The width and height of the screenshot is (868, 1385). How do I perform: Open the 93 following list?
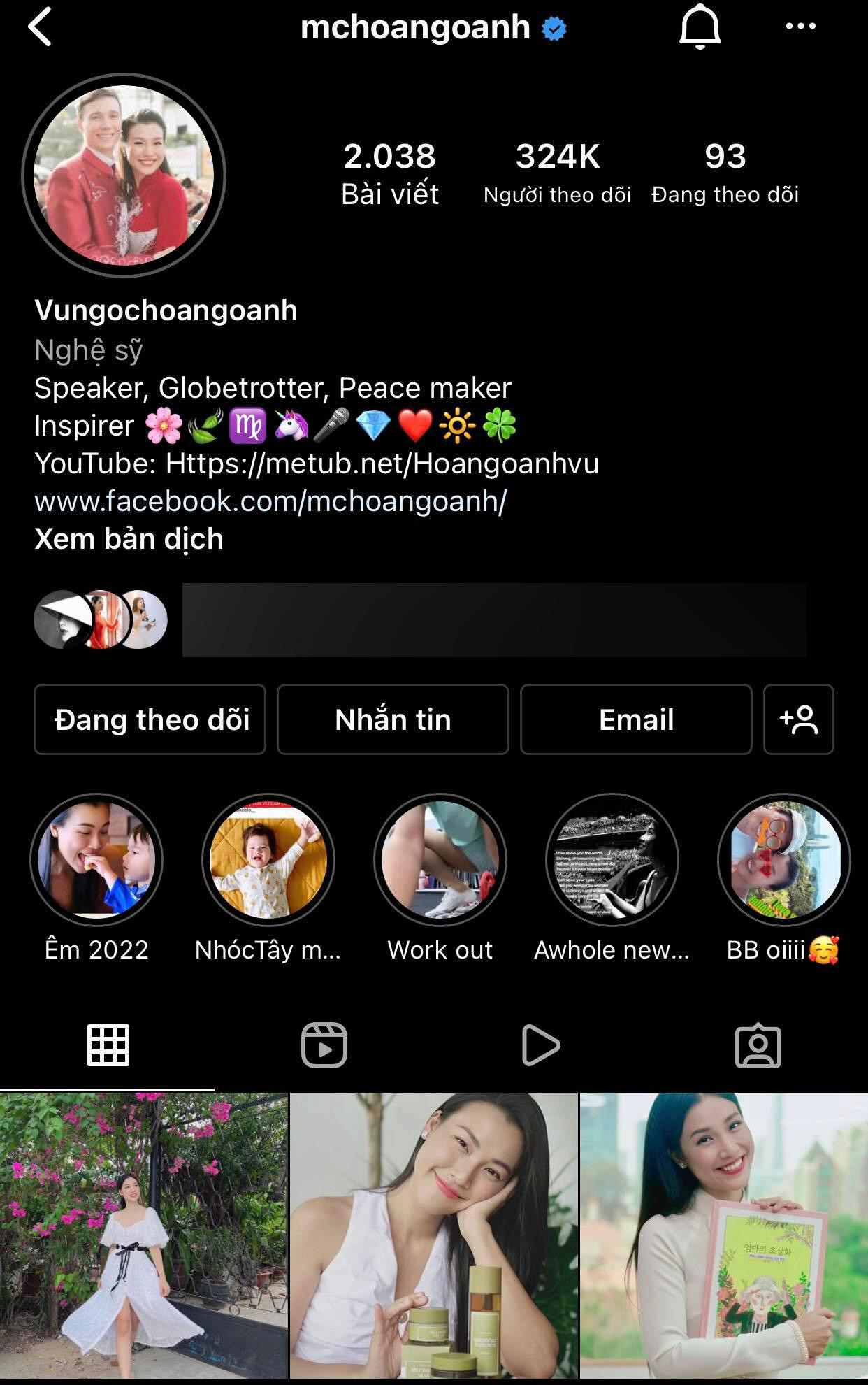coord(725,173)
